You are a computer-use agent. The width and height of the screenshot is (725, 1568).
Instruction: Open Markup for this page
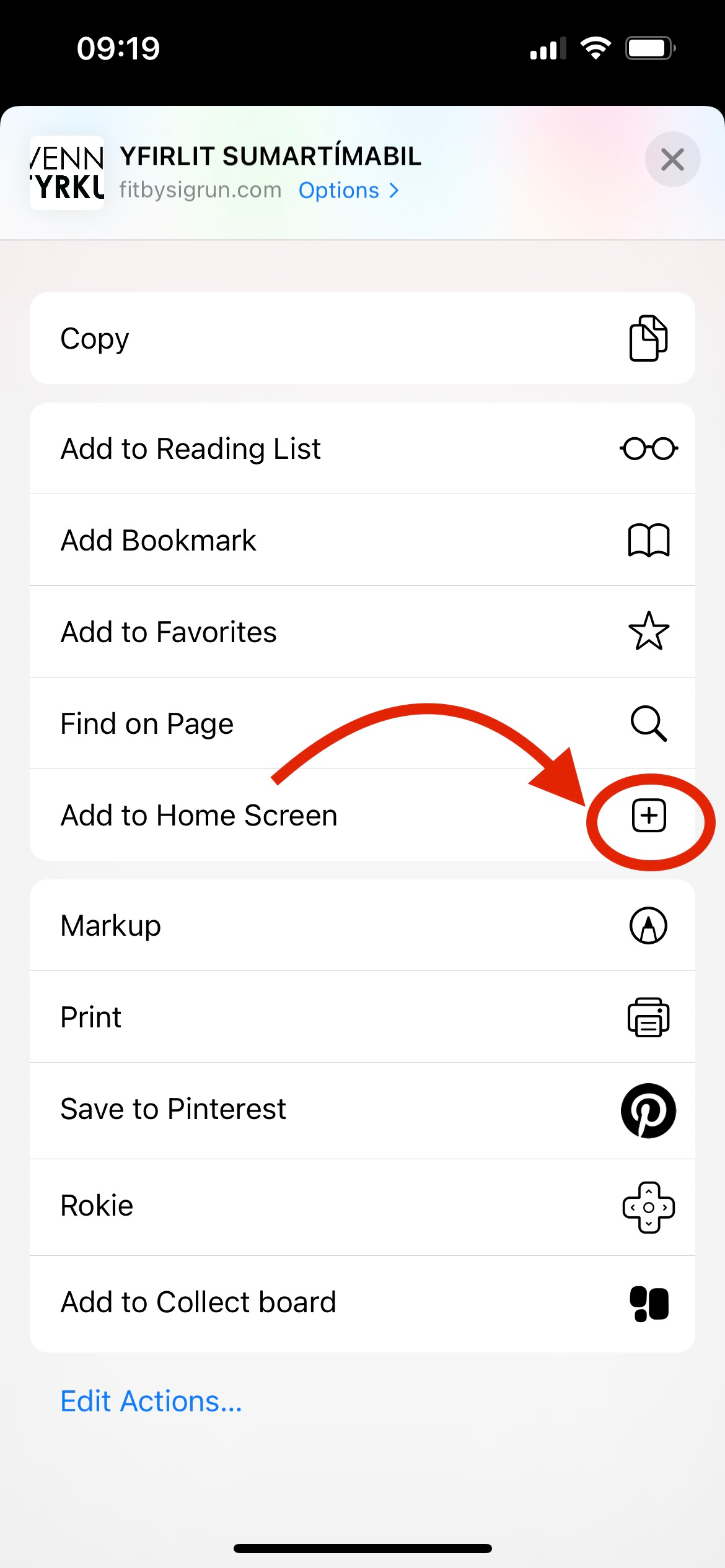362,925
